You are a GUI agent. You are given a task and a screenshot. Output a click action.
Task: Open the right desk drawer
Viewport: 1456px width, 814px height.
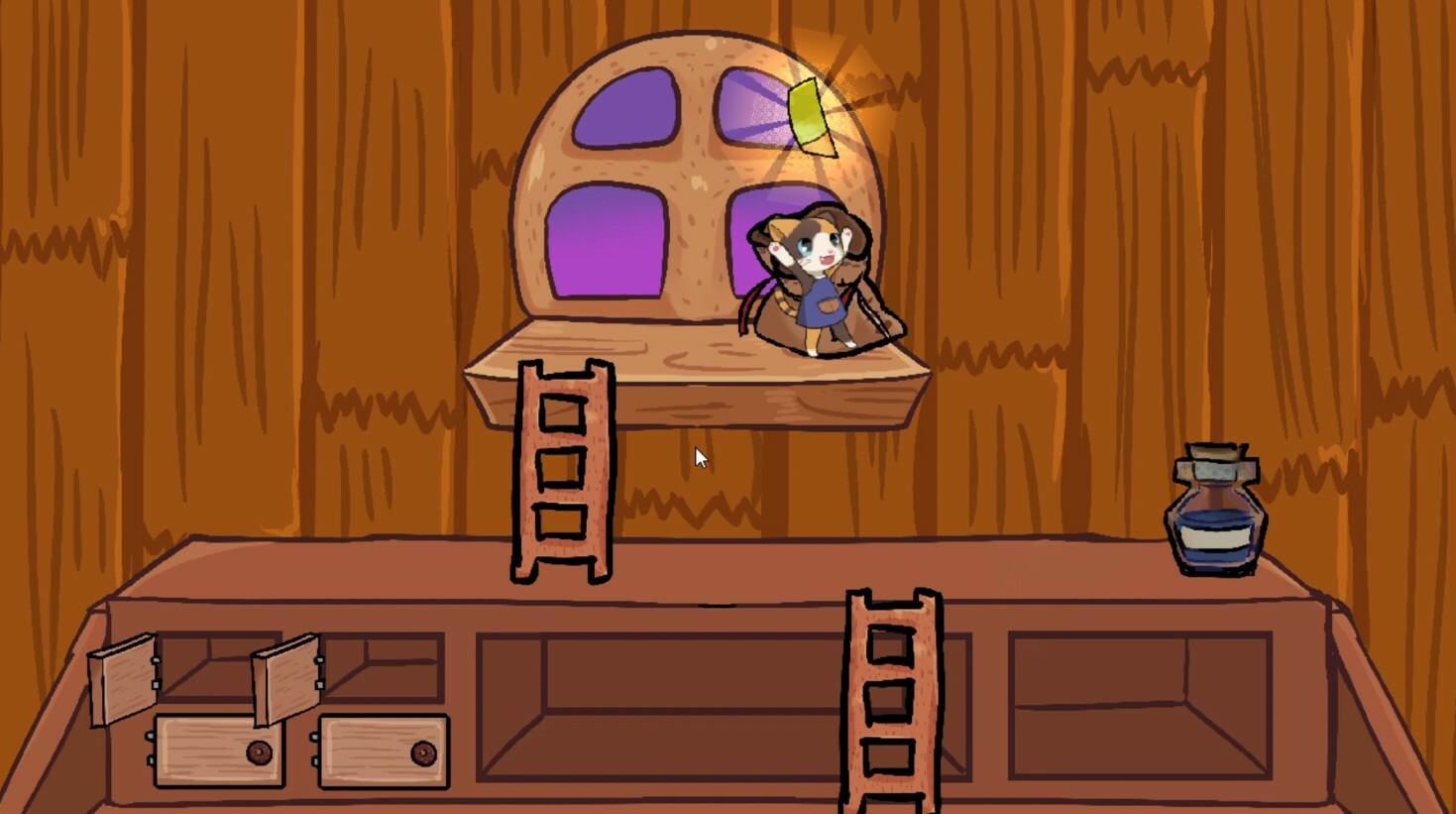[383, 754]
